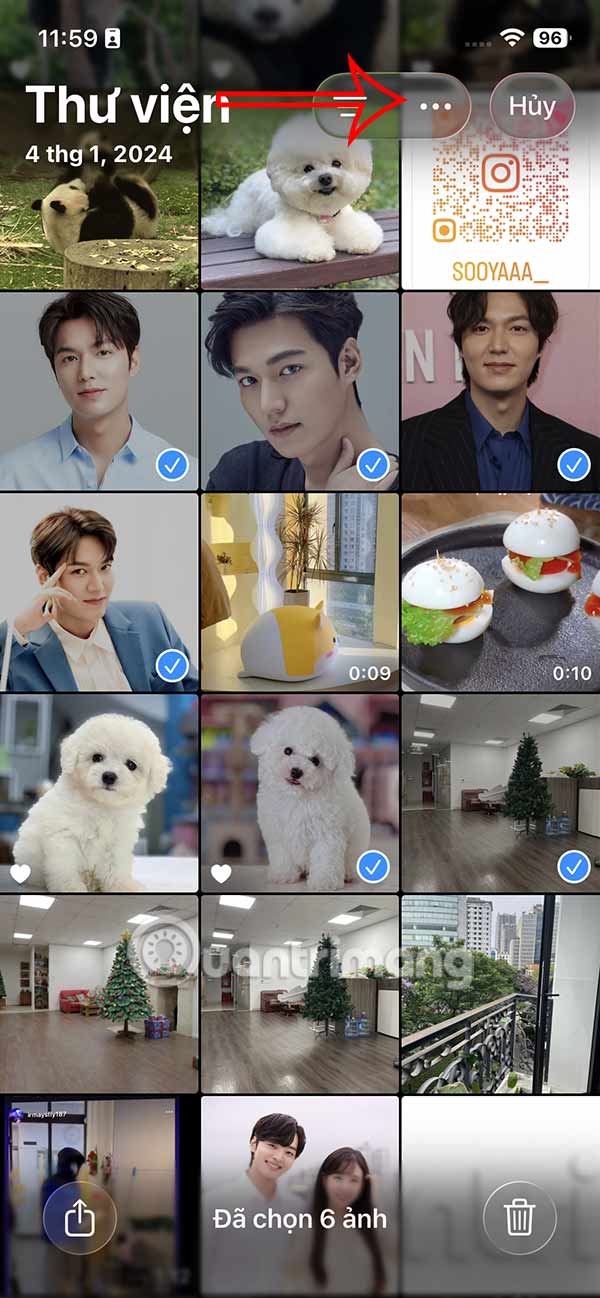Share the selected photos
Image resolution: width=600 pixels, height=1298 pixels.
coord(80,1218)
